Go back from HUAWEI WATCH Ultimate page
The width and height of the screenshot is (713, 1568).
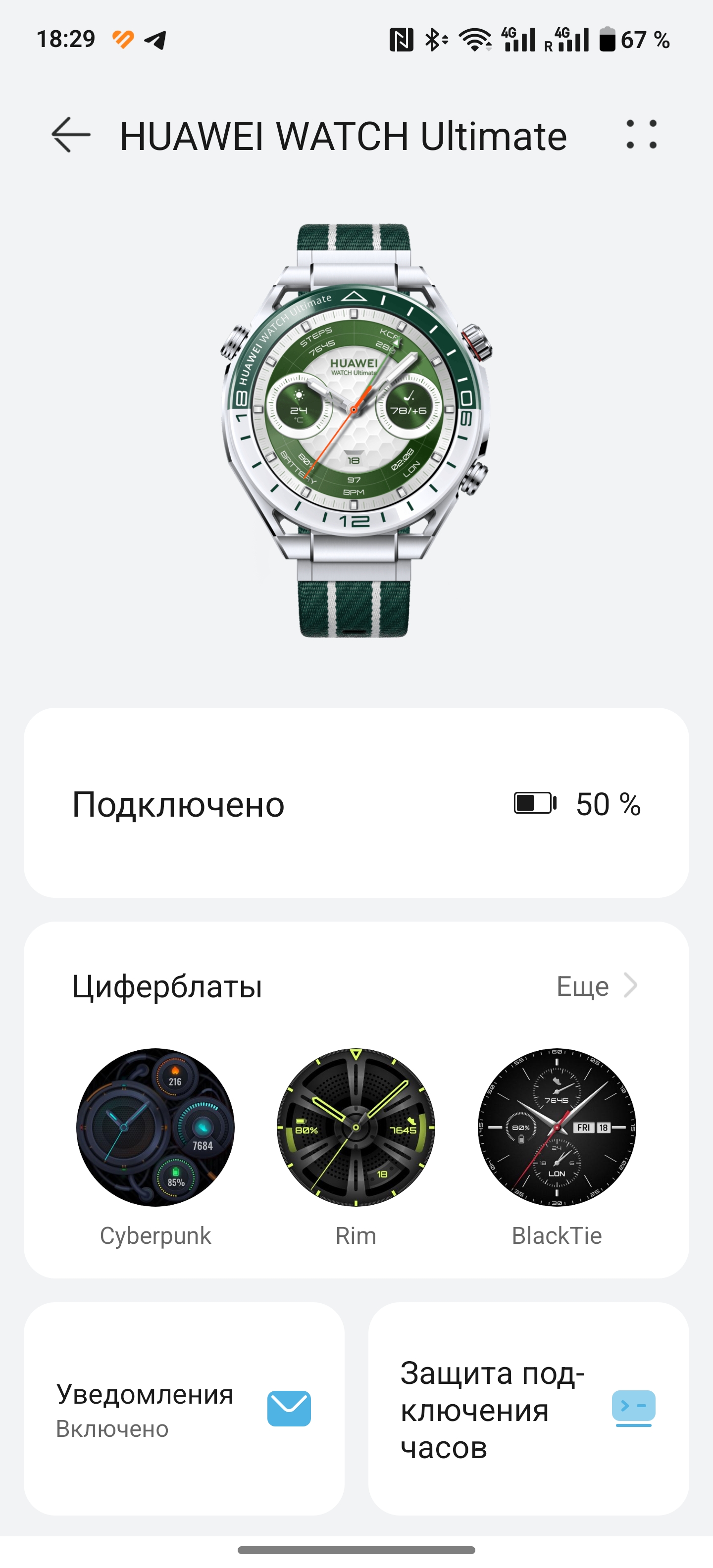tap(71, 135)
